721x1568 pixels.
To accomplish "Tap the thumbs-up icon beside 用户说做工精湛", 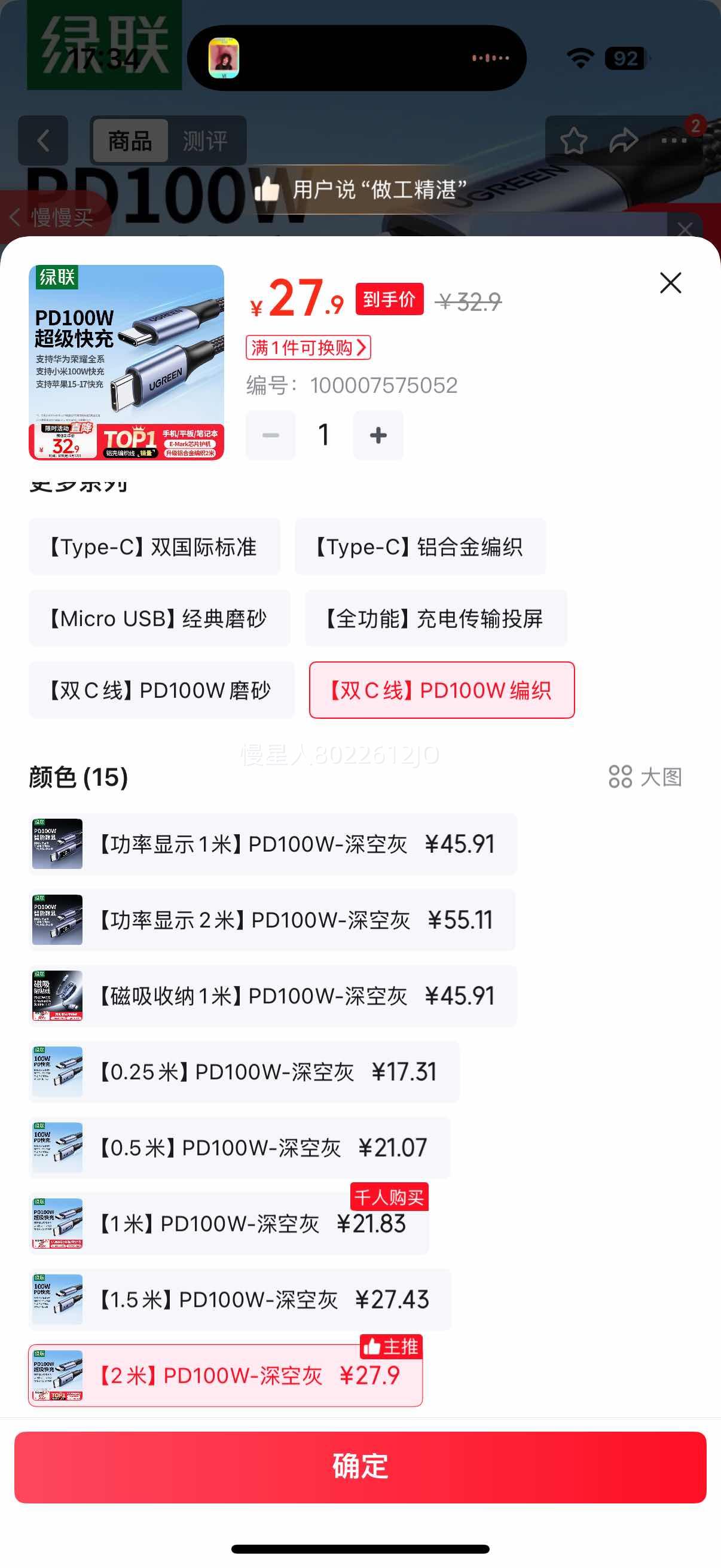I will [x=269, y=190].
